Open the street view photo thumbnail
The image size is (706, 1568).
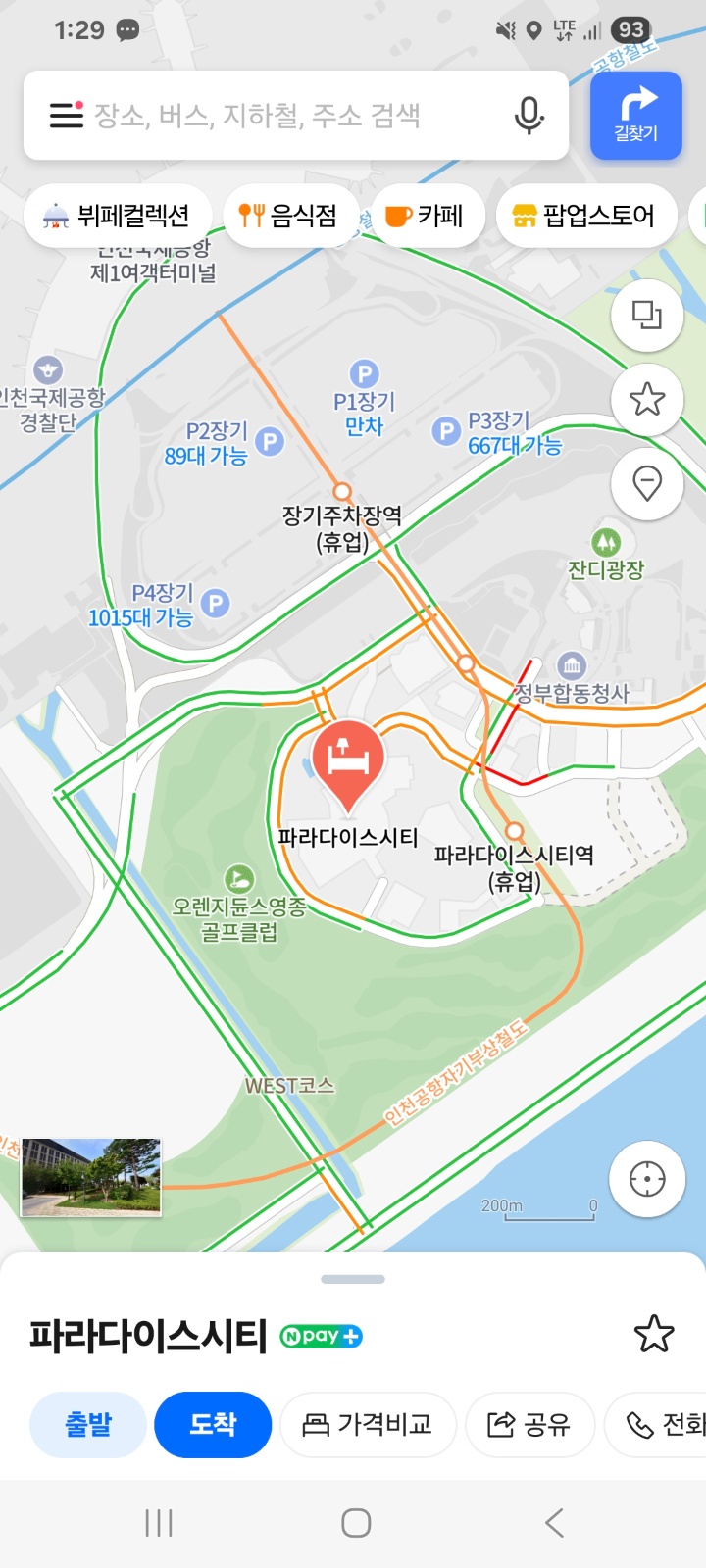91,1177
